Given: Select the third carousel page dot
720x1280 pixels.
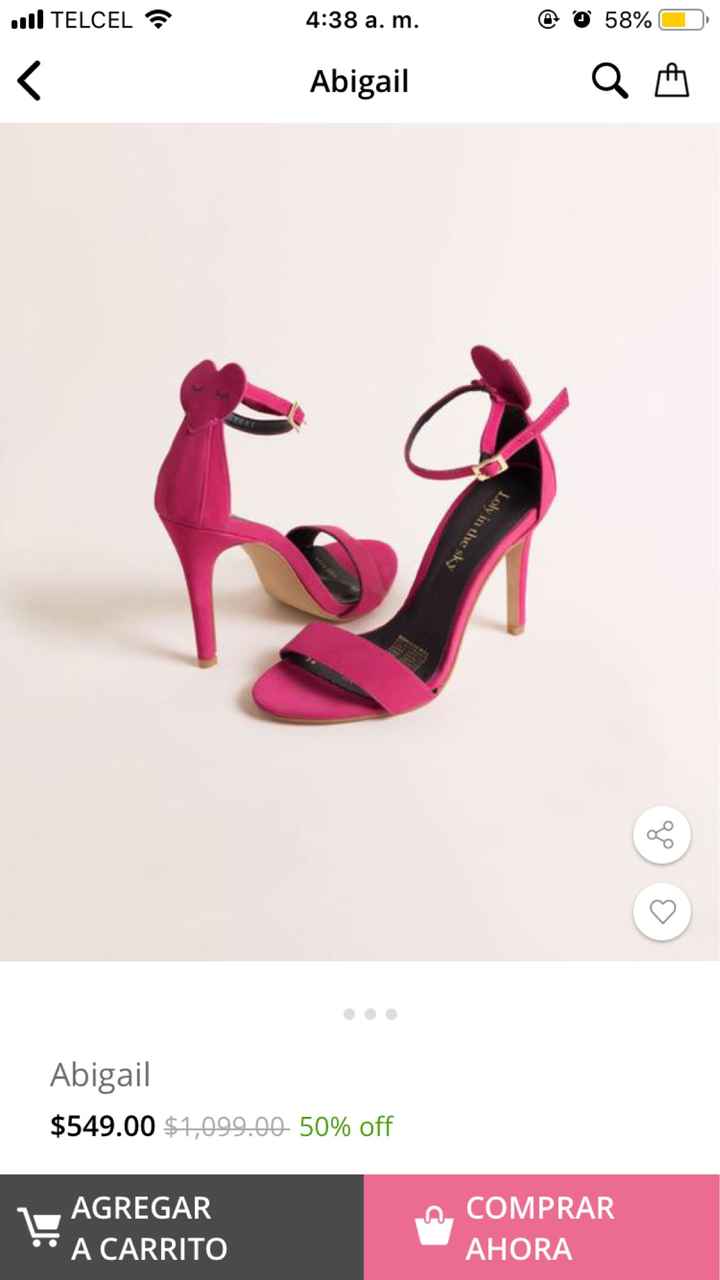Looking at the screenshot, I should tap(390, 1013).
